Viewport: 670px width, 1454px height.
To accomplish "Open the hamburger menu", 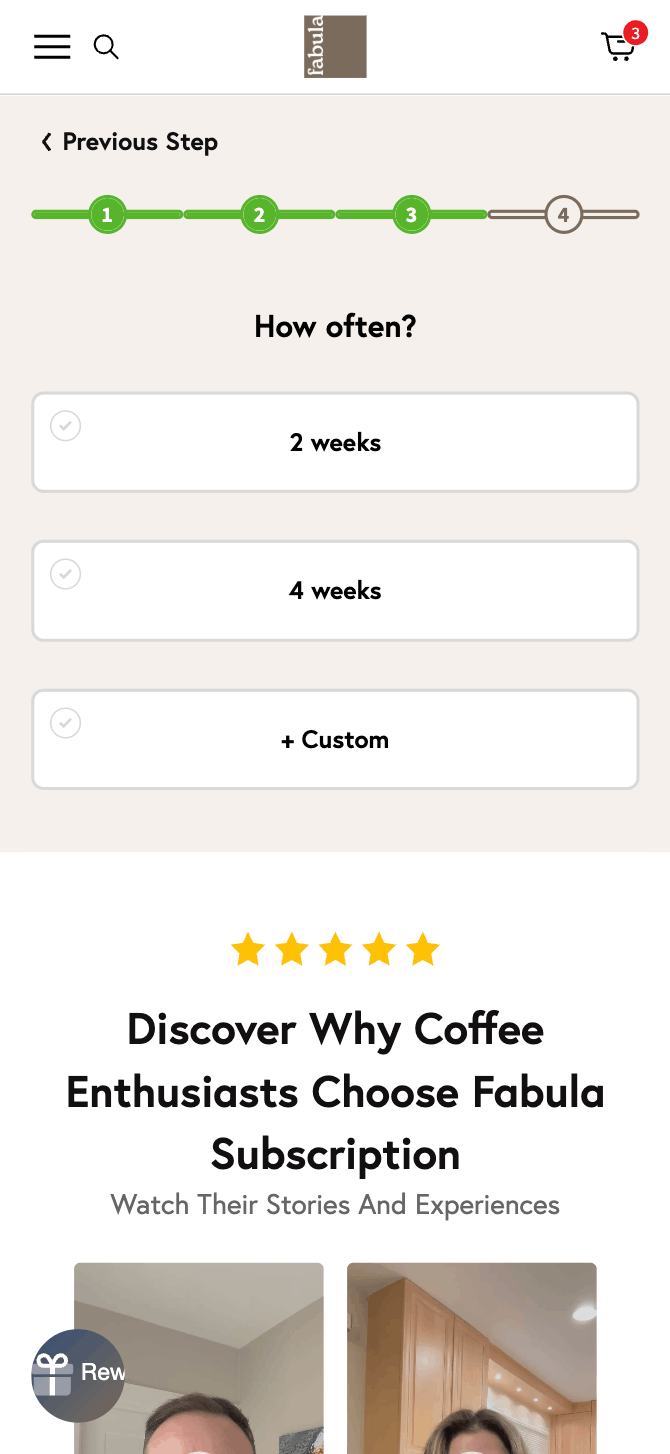I will click(x=52, y=47).
